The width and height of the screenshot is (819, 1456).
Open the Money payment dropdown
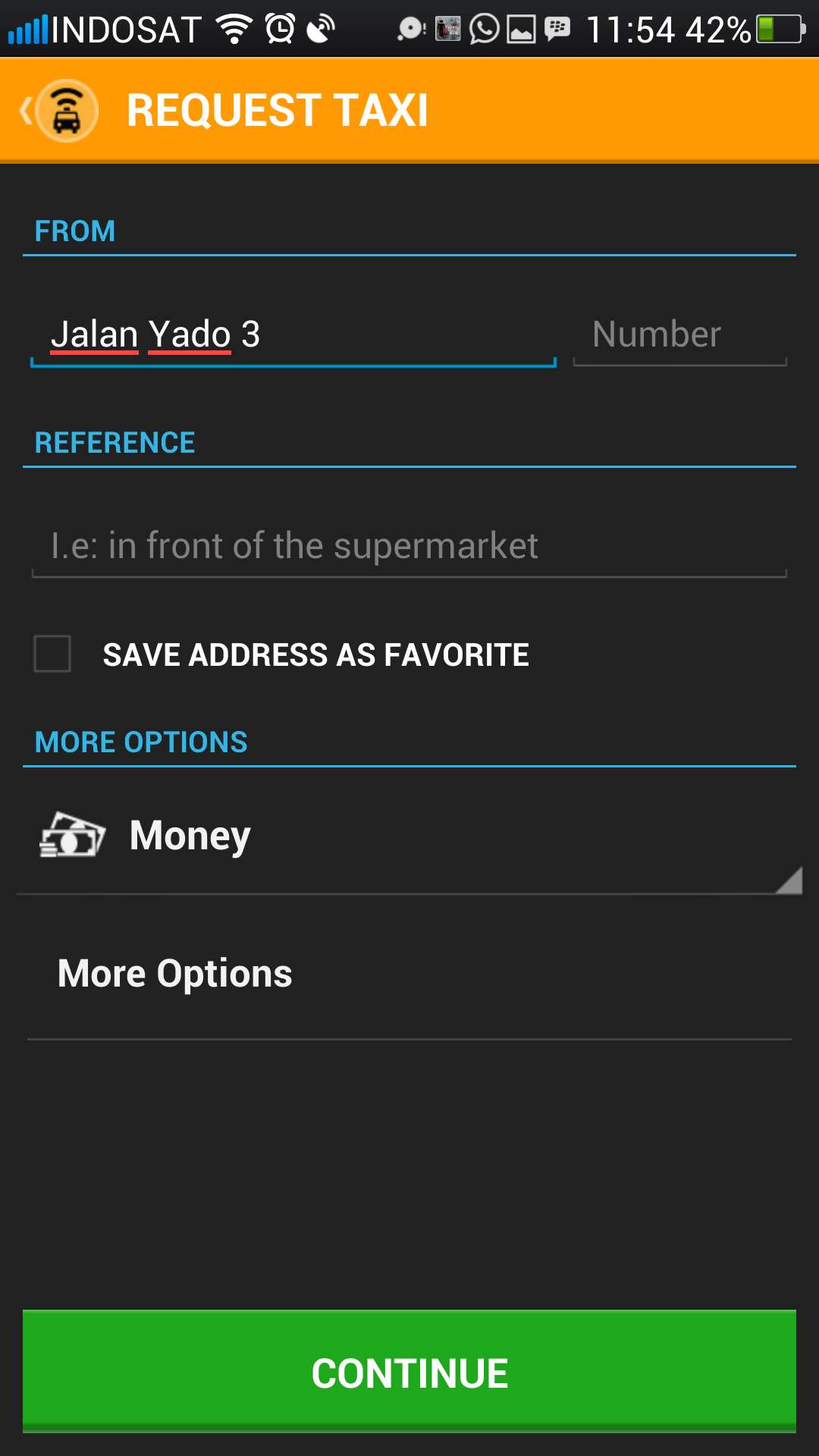click(x=409, y=836)
